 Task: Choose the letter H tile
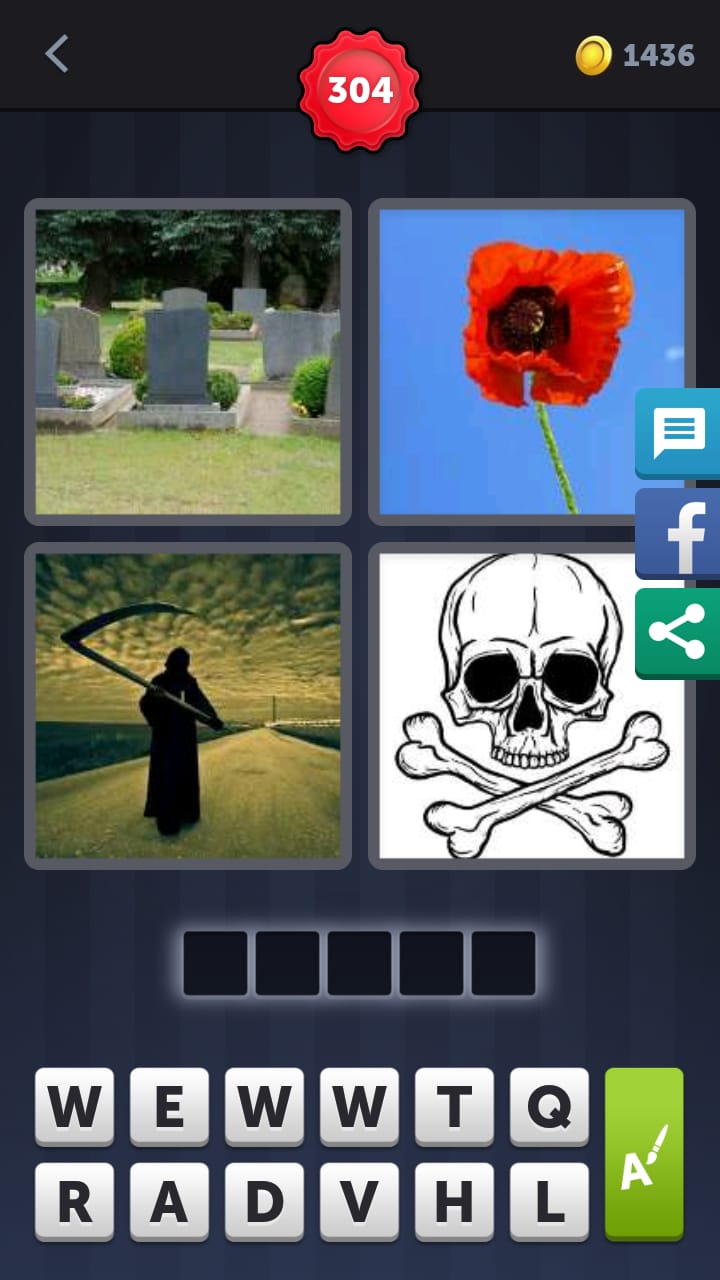454,1201
